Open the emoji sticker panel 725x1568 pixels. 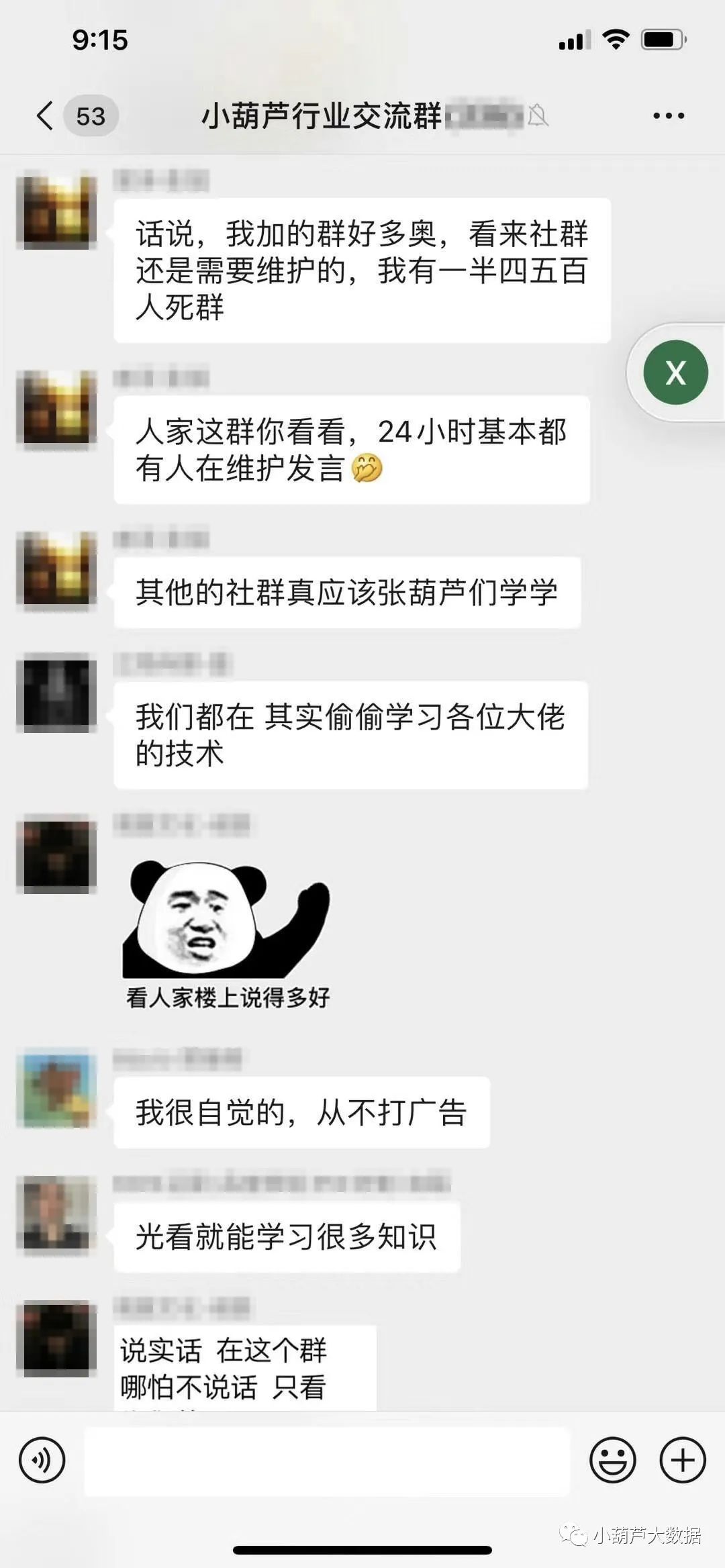[x=612, y=1459]
